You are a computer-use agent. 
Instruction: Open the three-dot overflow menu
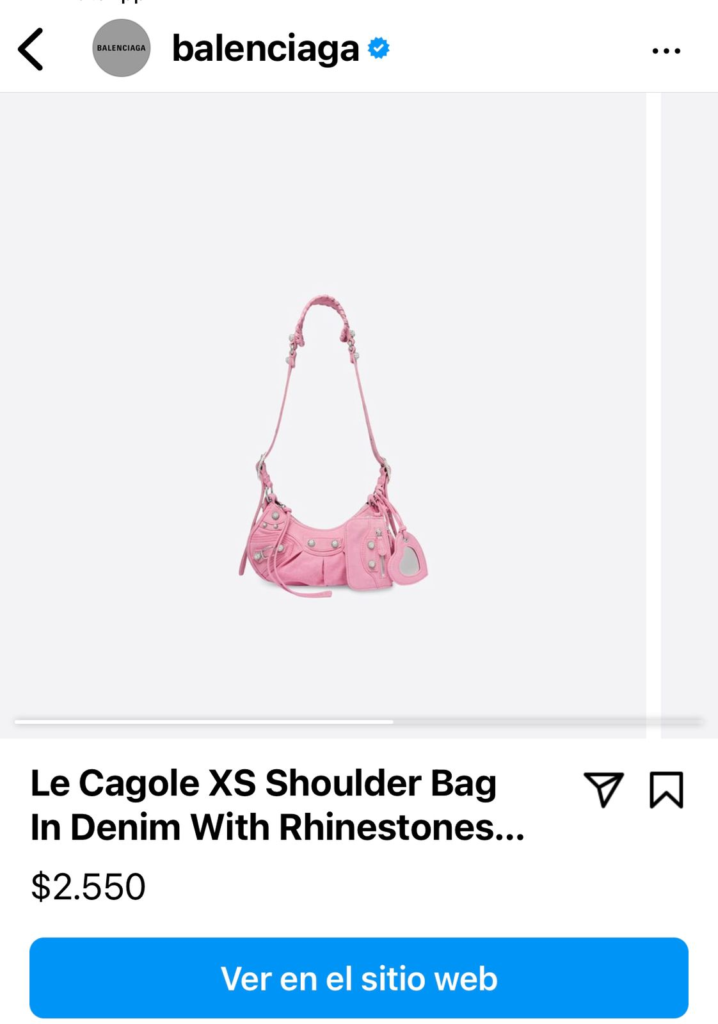pyautogui.click(x=665, y=50)
